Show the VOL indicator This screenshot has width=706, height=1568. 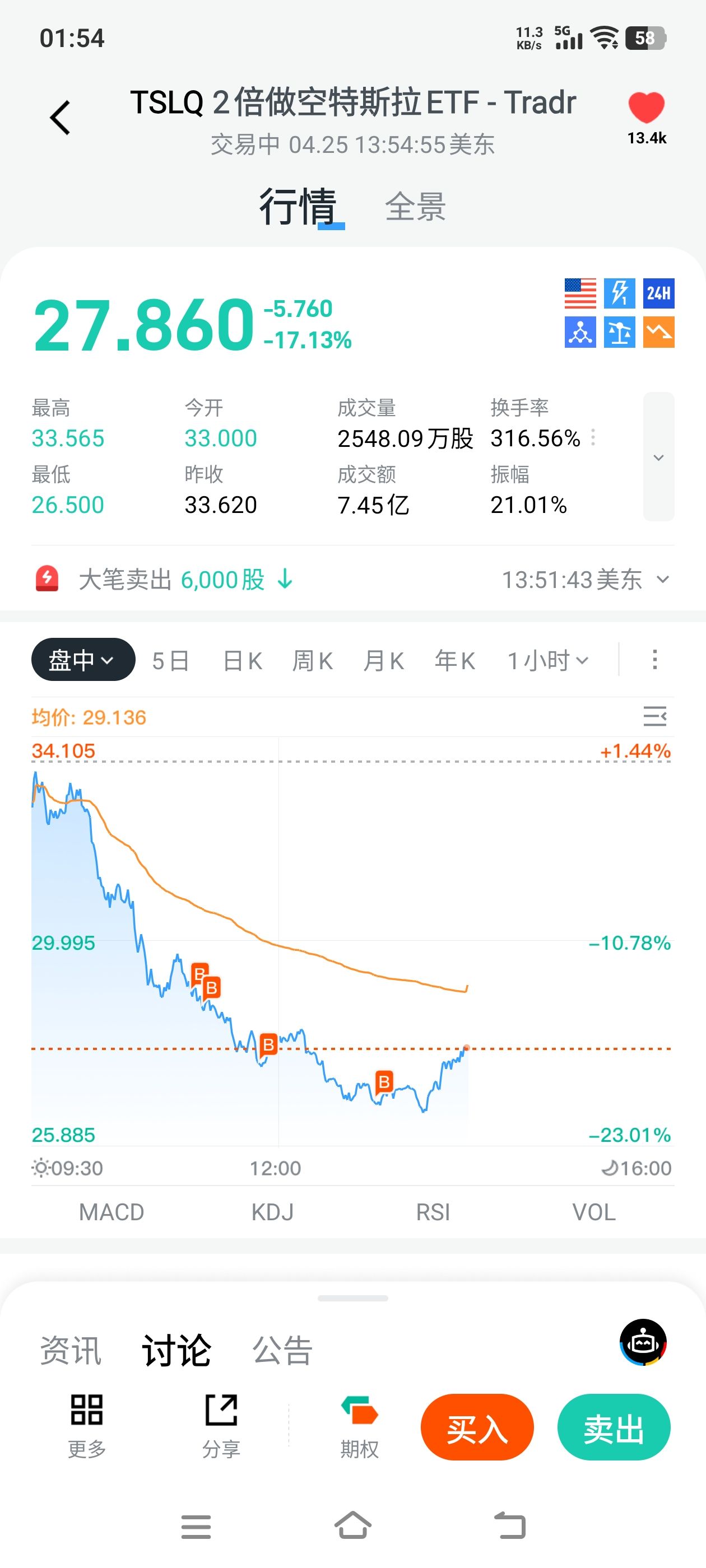(x=594, y=1212)
